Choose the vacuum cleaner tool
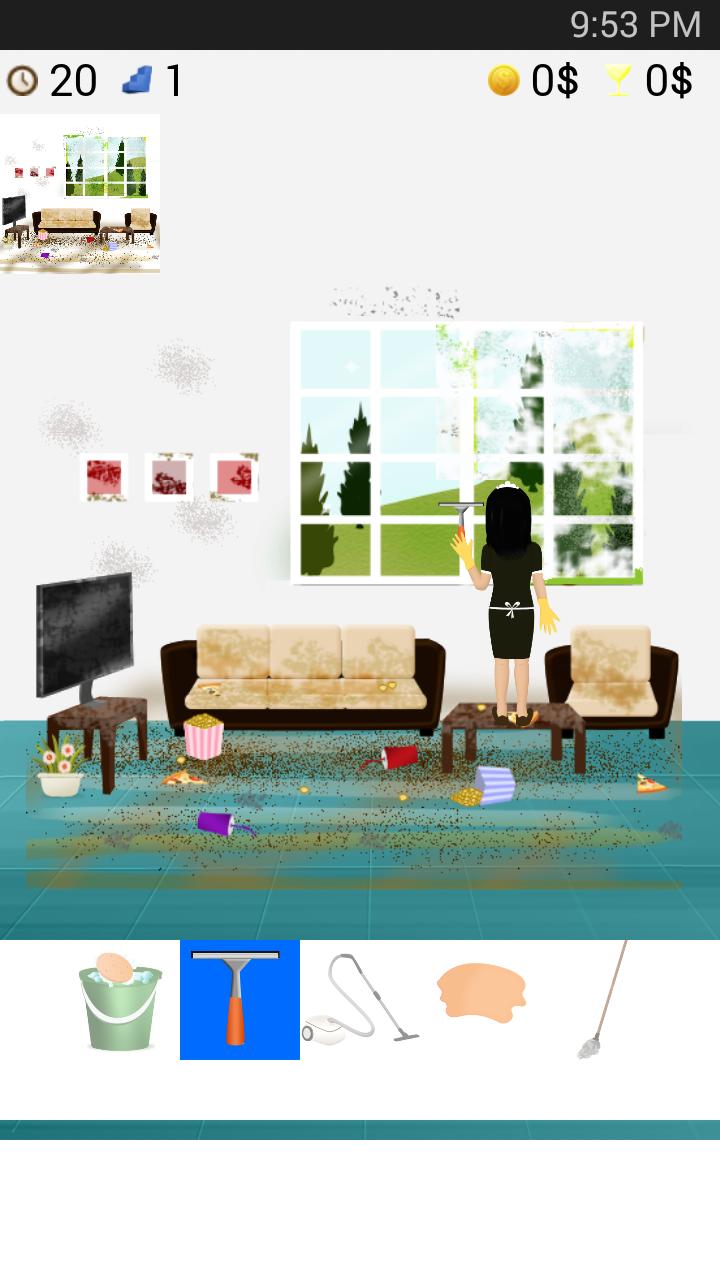Image resolution: width=720 pixels, height=1280 pixels. 360,1000
